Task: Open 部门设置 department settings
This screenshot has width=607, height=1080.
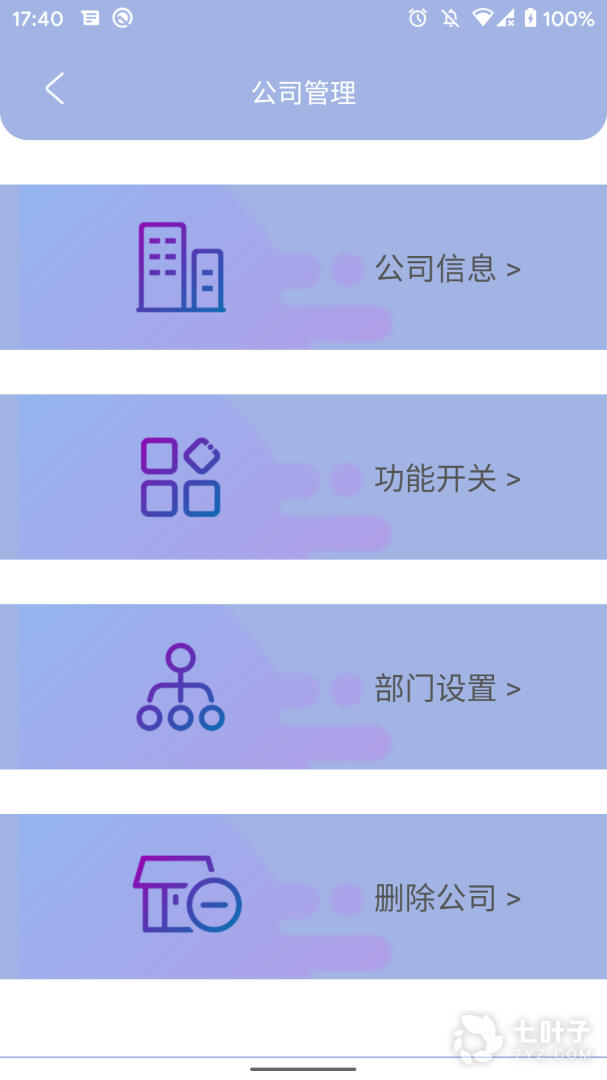Action: [446, 688]
